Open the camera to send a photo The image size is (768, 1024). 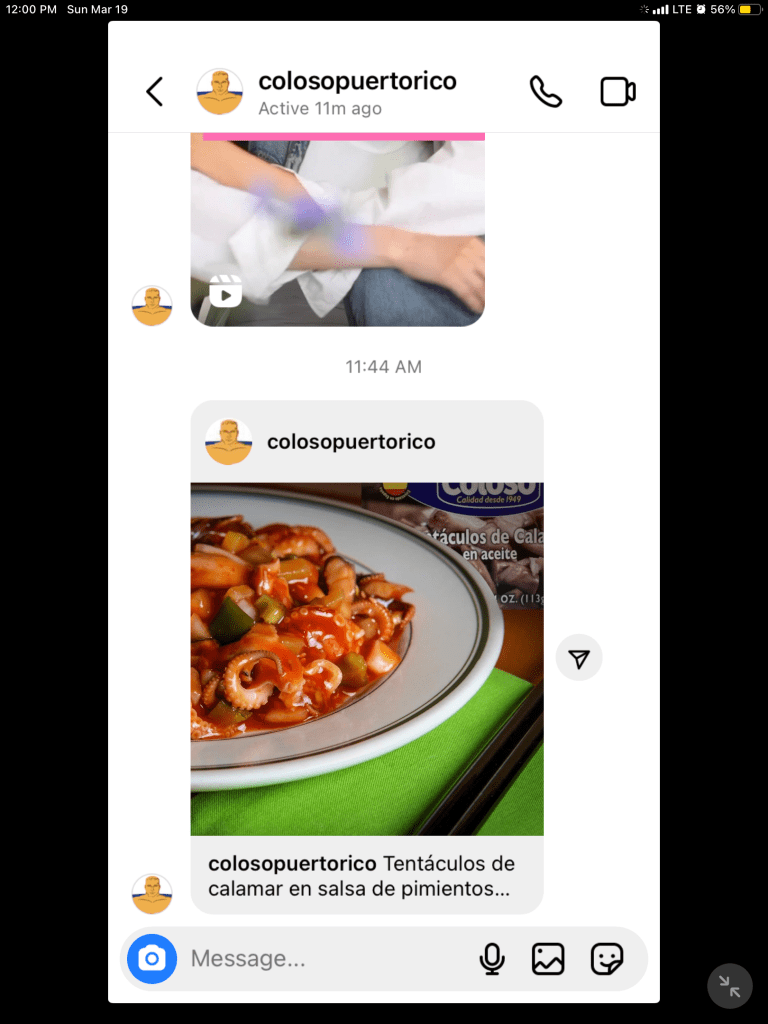(x=152, y=959)
